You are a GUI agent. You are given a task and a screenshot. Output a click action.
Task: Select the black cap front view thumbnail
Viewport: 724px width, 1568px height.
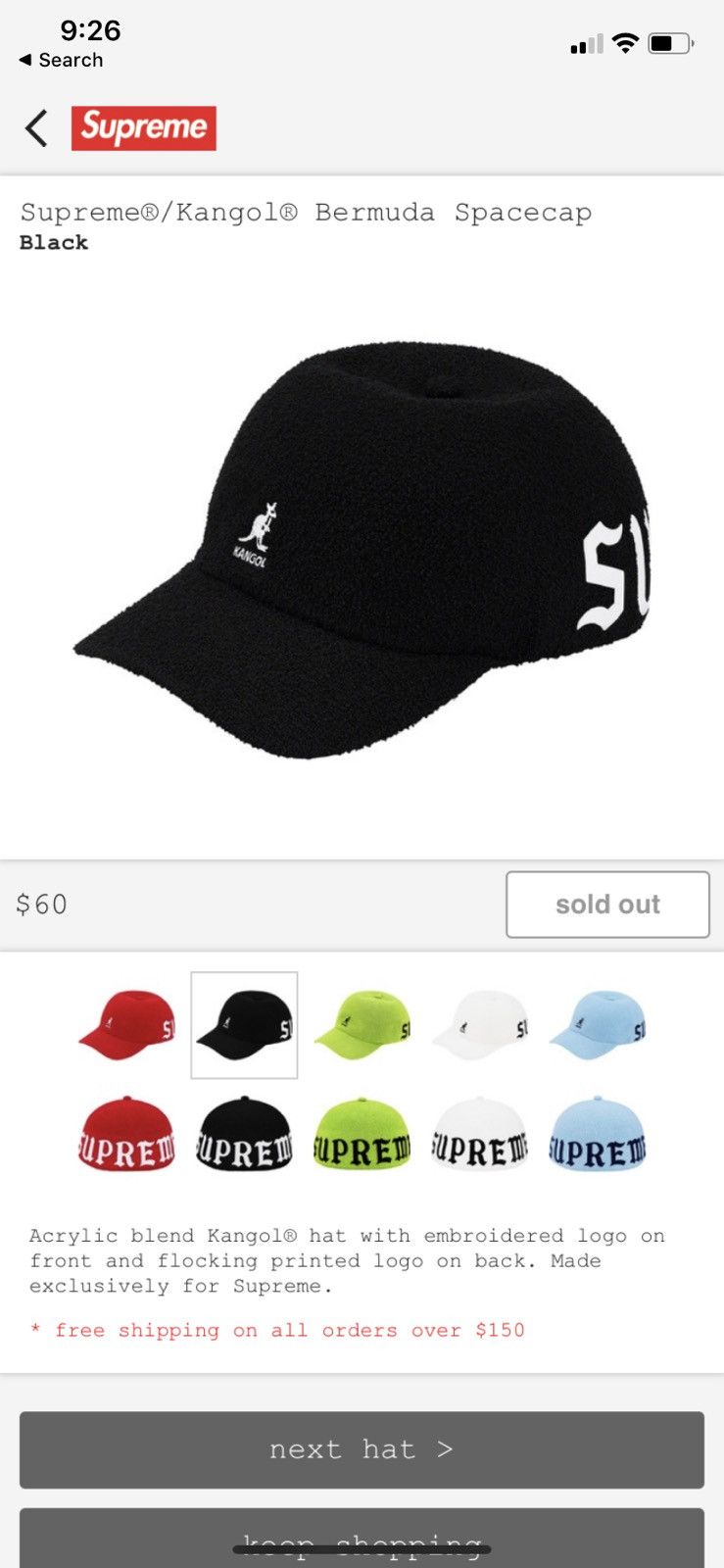click(x=244, y=1025)
